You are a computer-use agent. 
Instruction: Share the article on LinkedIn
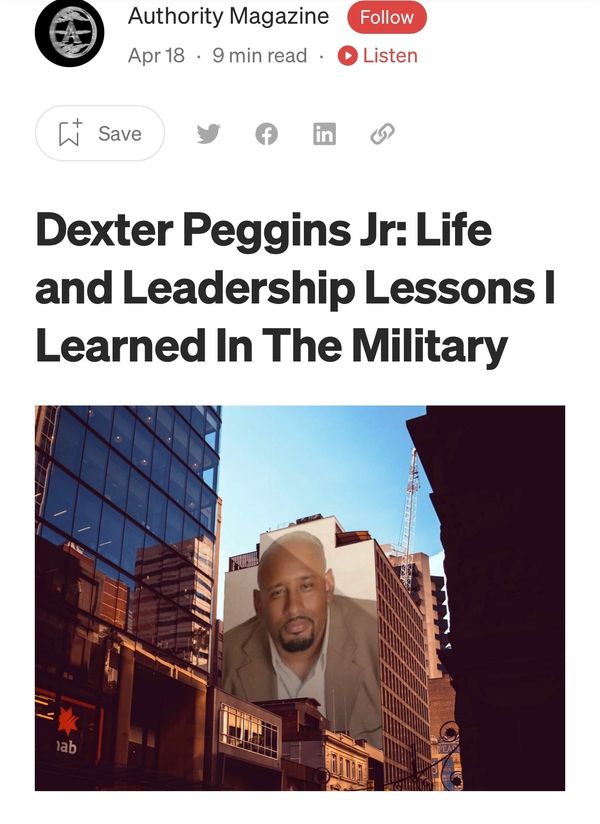click(x=324, y=134)
